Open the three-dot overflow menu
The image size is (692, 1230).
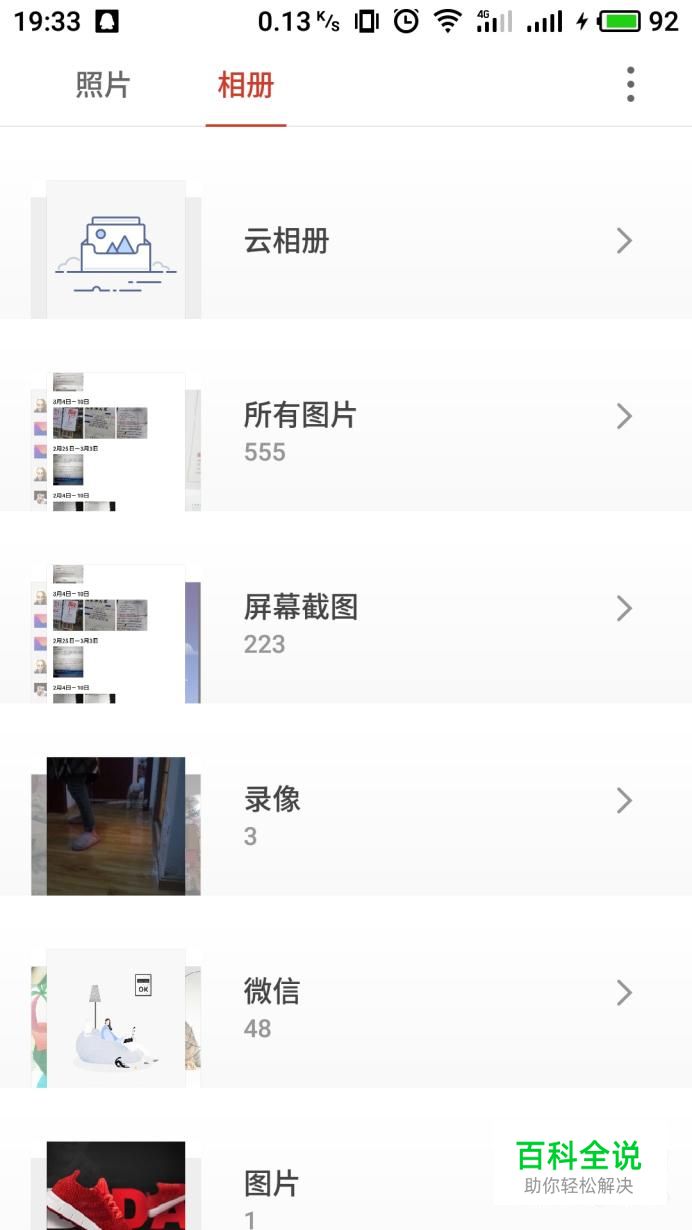pos(630,85)
